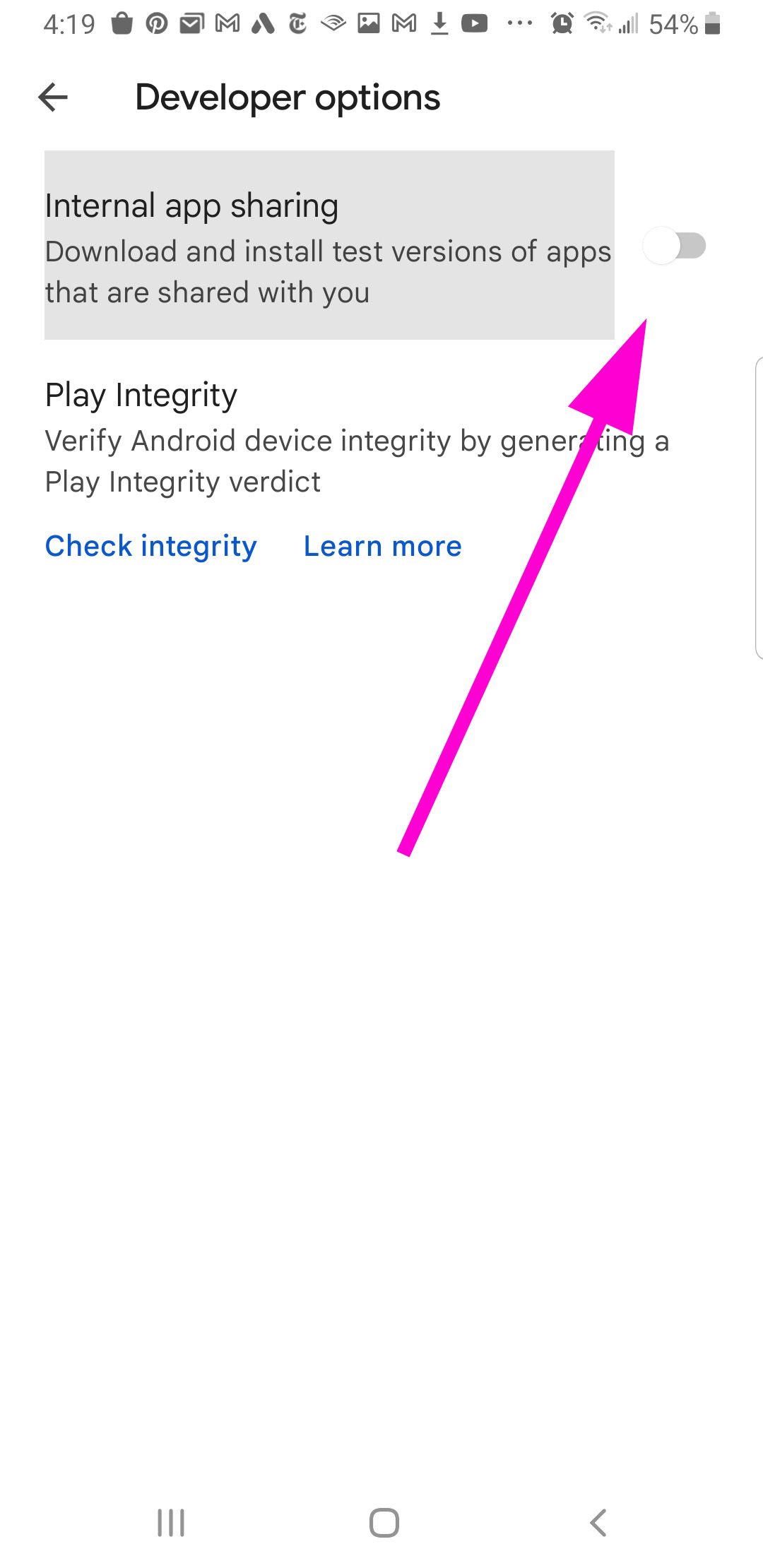Open Learn more about Play Integrity

(x=382, y=546)
